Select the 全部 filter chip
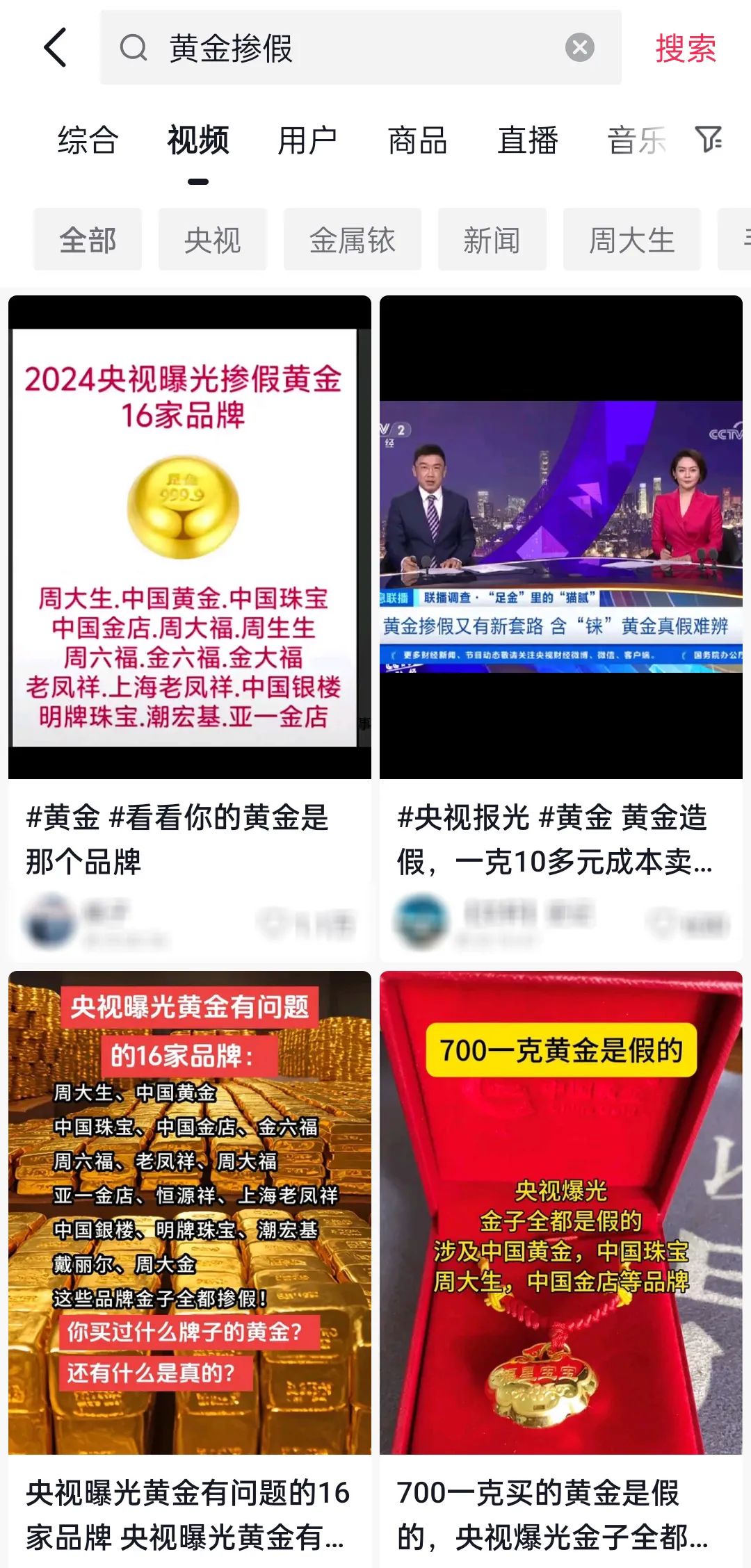Screen dimensions: 751x1568 tap(88, 240)
